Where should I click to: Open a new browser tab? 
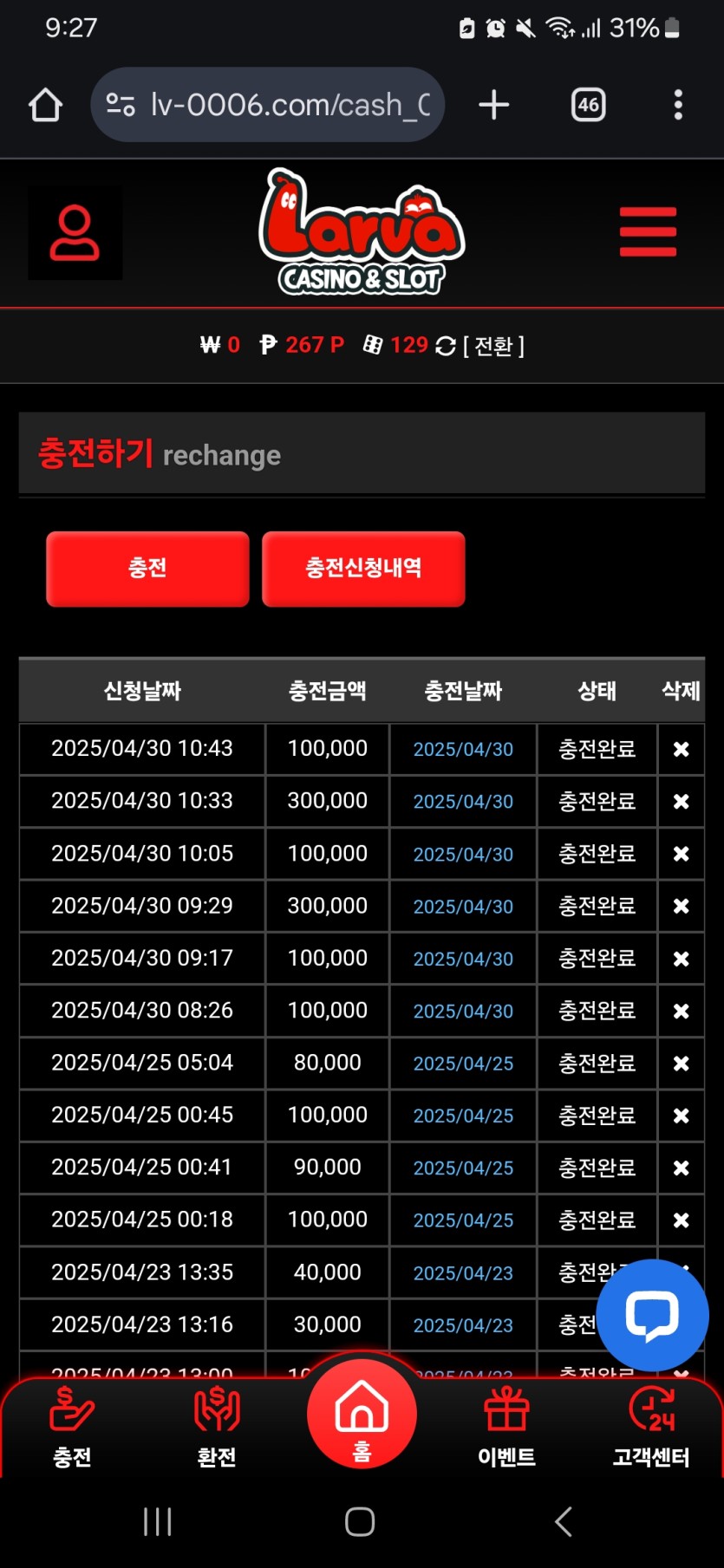point(493,105)
